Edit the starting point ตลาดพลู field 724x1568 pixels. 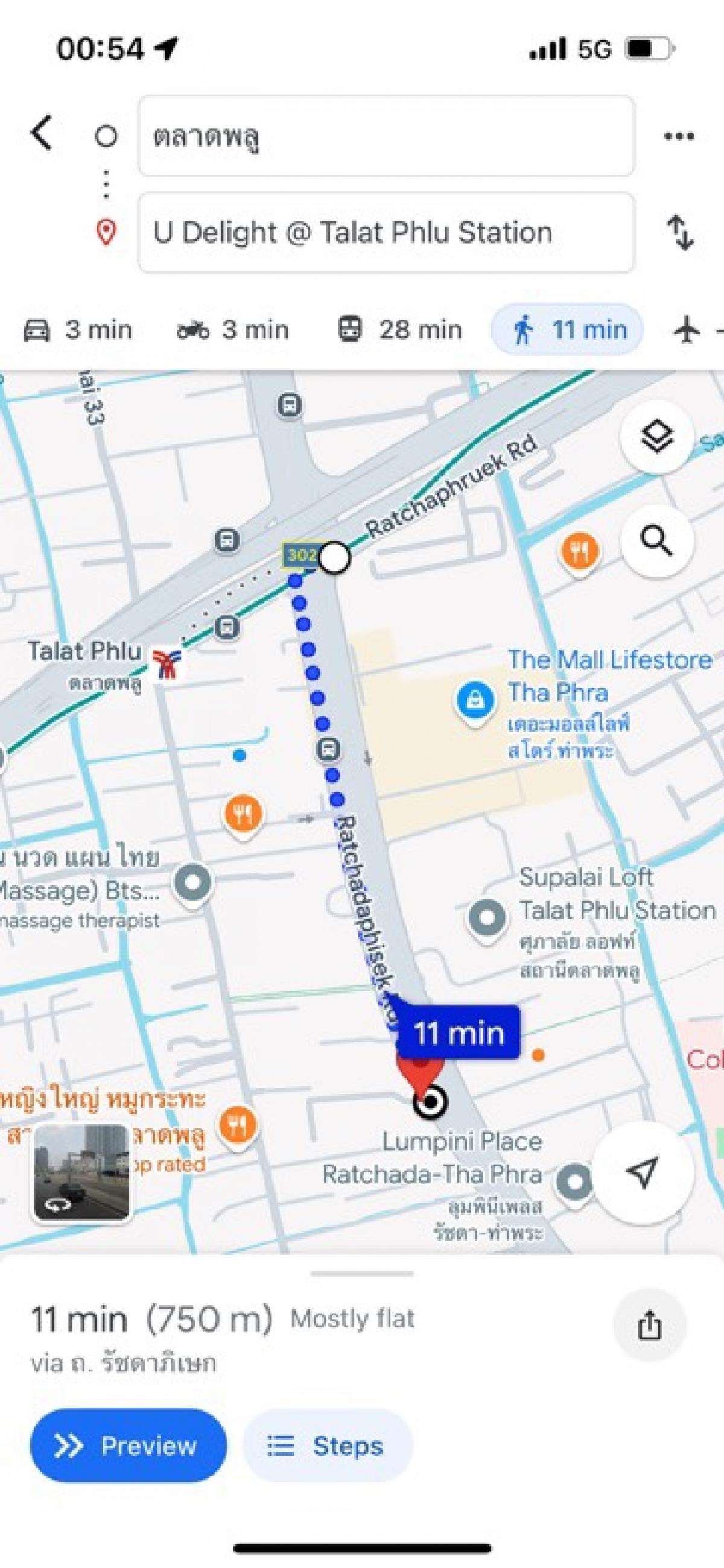[x=386, y=136]
